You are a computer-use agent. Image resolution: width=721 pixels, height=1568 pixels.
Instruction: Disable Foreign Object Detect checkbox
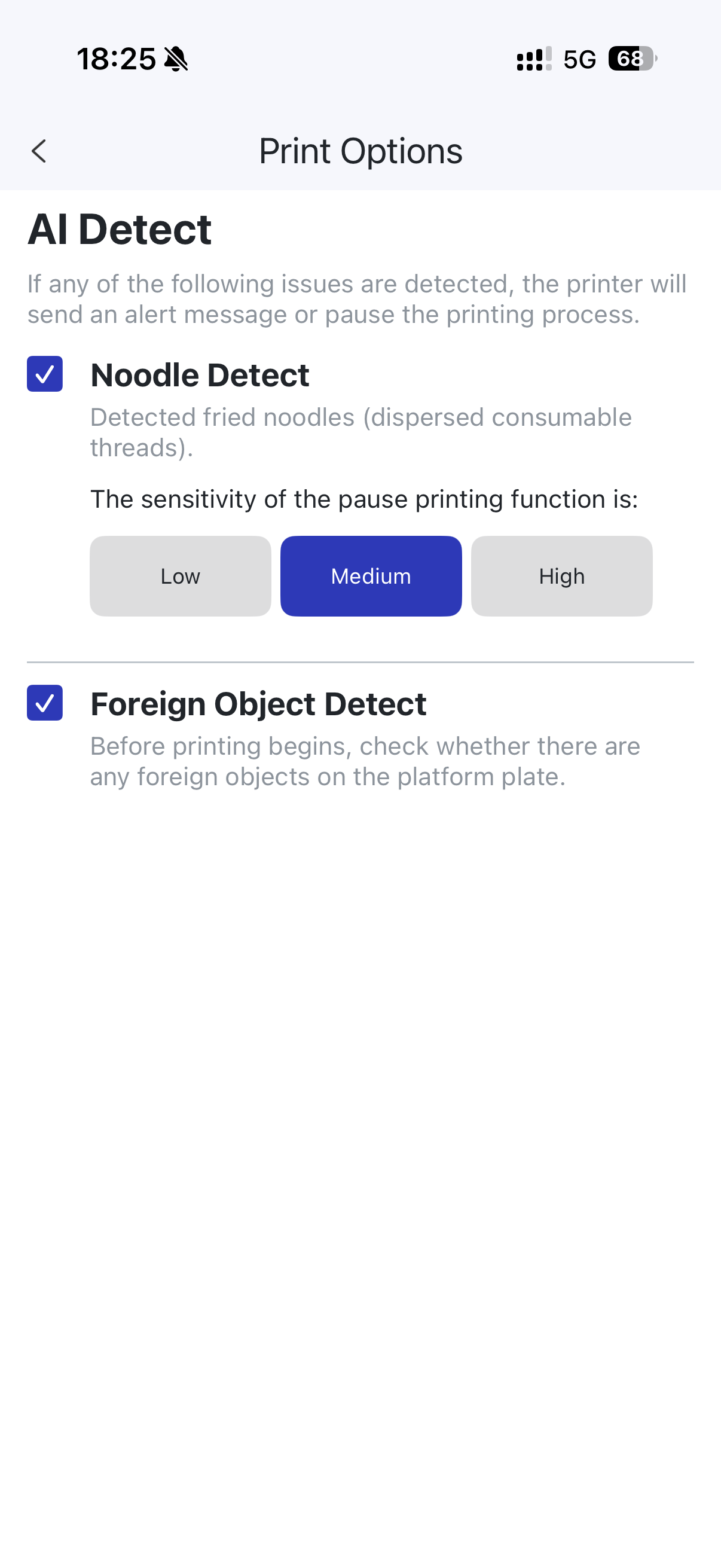tap(45, 703)
